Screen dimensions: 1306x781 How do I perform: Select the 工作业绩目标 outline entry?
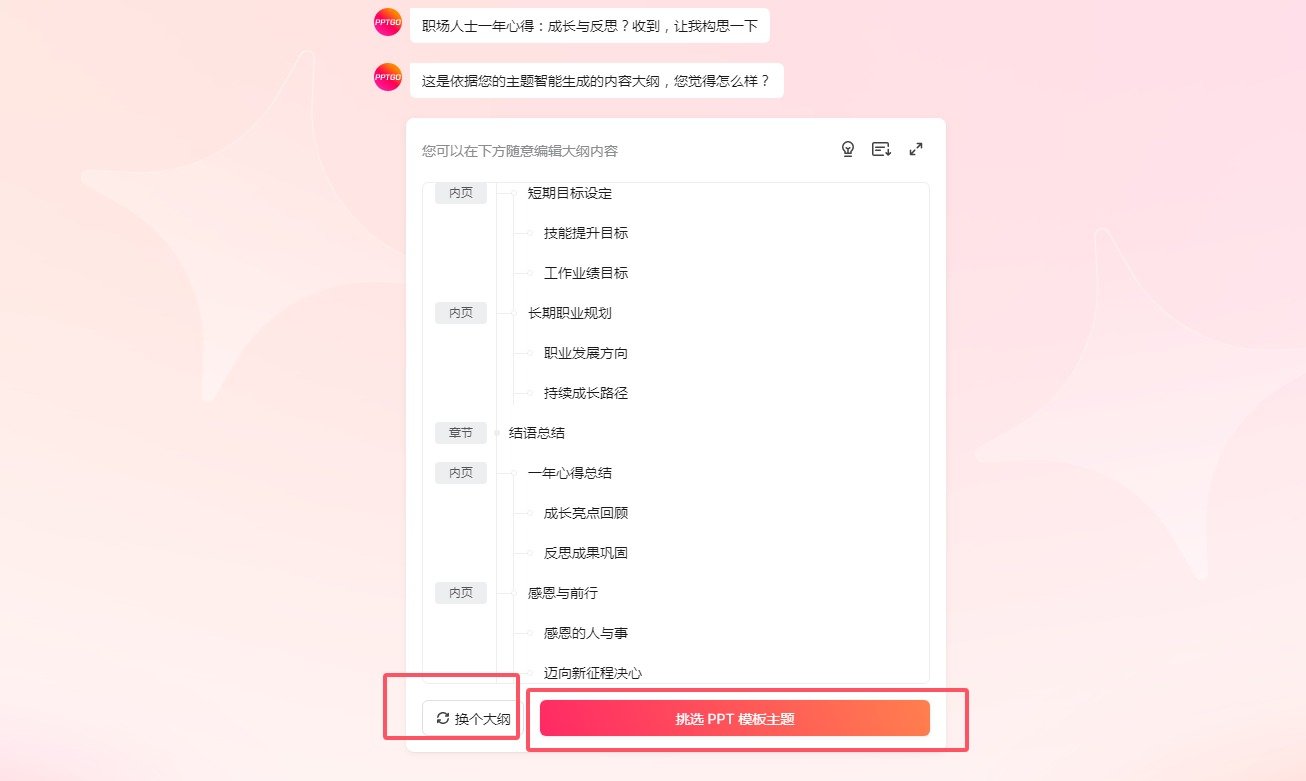tap(586, 273)
